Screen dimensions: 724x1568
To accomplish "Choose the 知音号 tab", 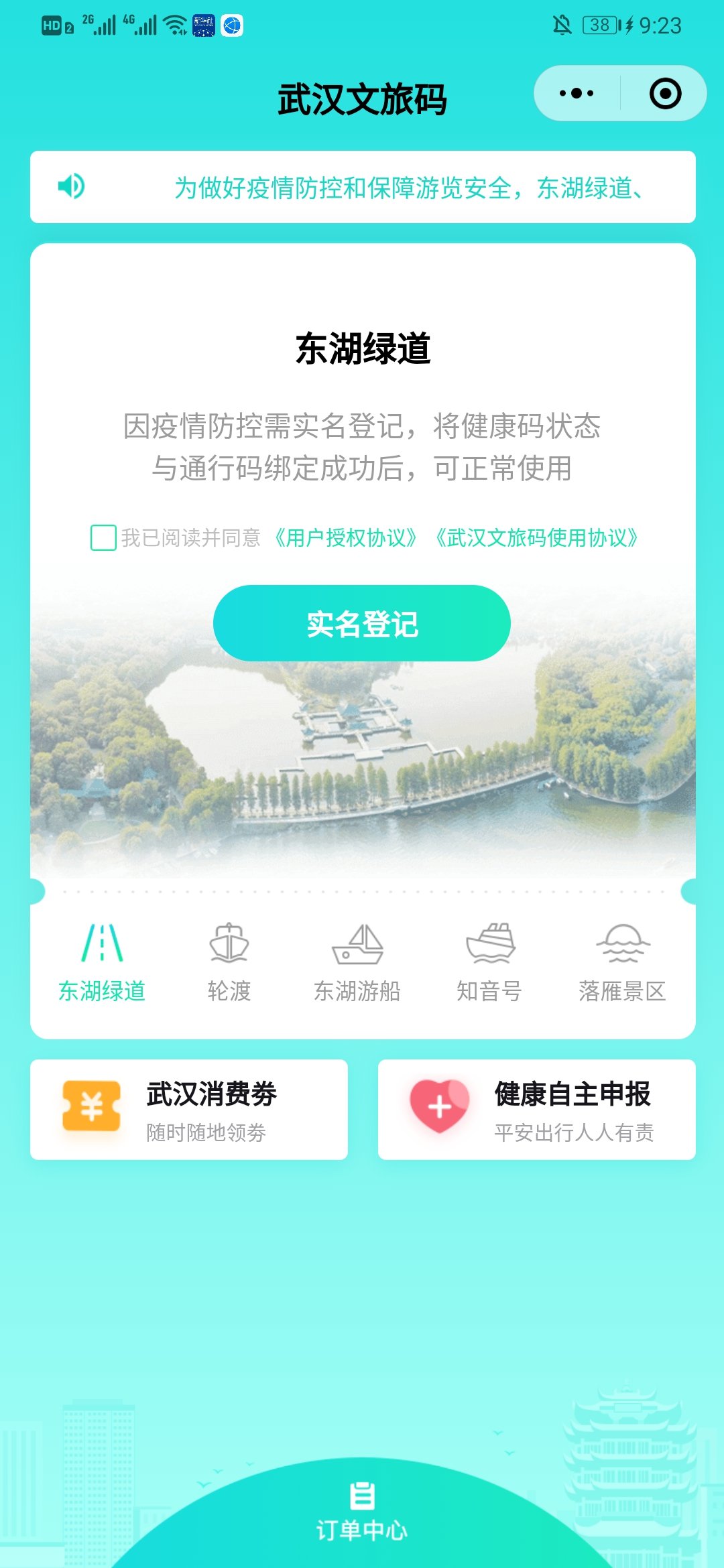I will tap(489, 962).
